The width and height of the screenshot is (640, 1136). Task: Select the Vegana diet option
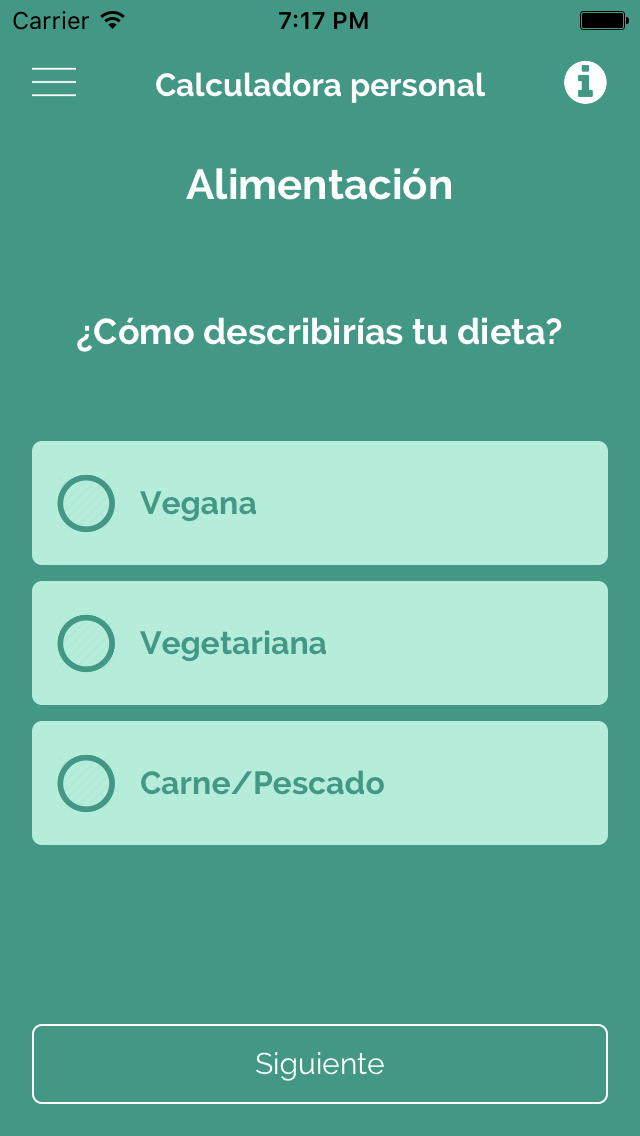click(319, 503)
